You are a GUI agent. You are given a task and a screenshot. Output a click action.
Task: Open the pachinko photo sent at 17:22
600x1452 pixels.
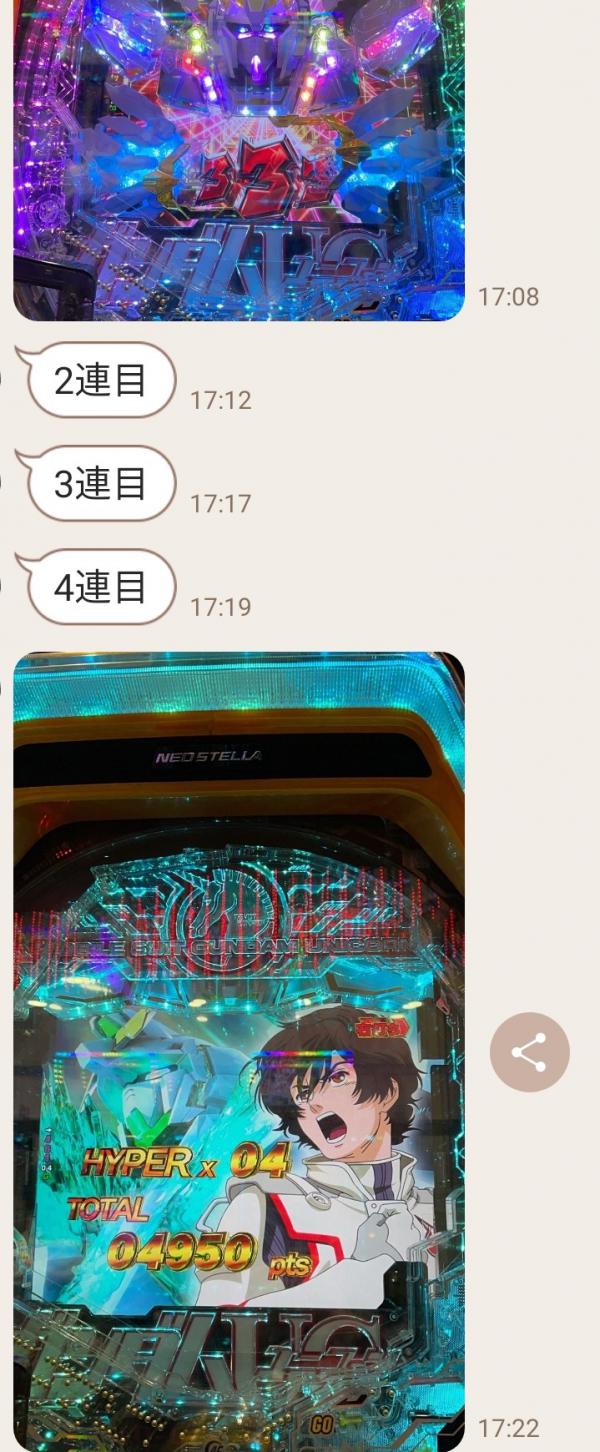point(239,1050)
